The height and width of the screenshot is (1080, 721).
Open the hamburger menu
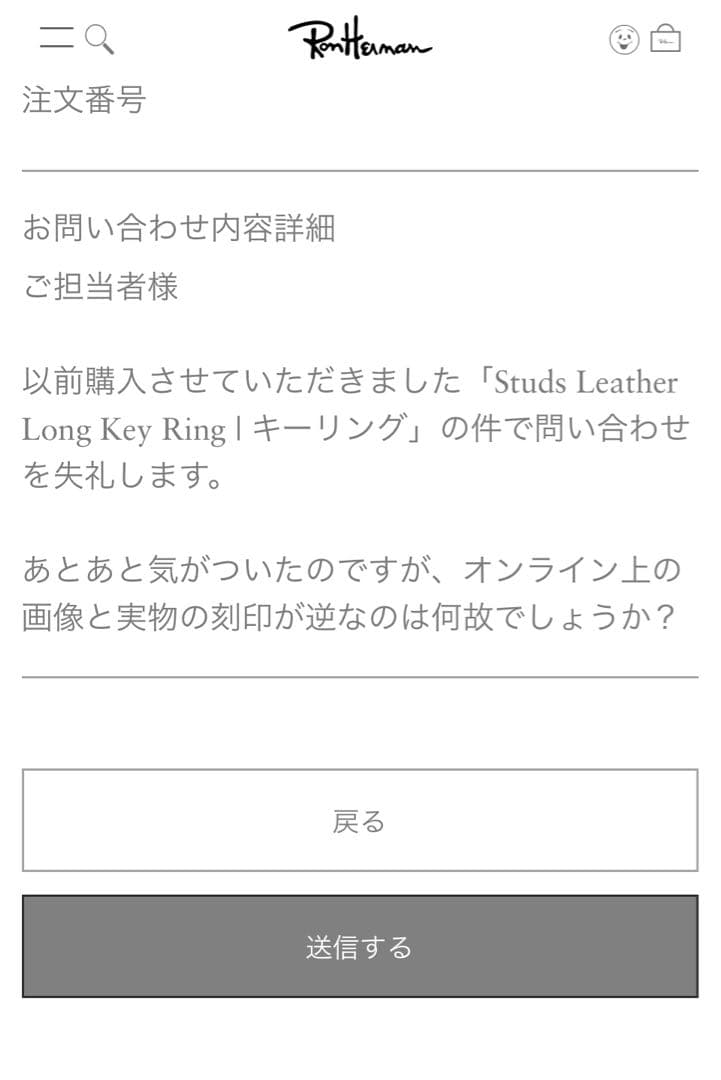[x=56, y=38]
